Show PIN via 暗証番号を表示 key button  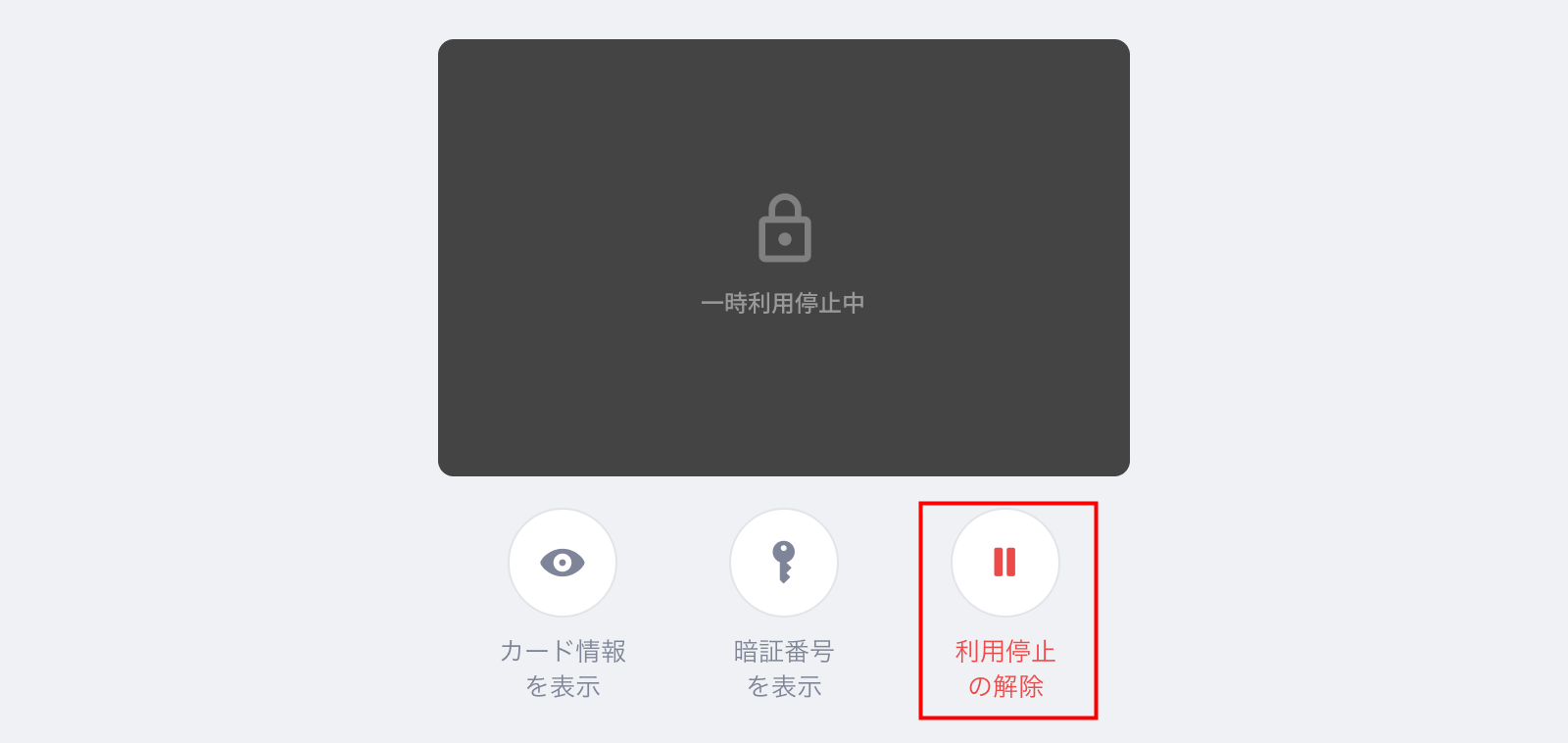coord(784,563)
